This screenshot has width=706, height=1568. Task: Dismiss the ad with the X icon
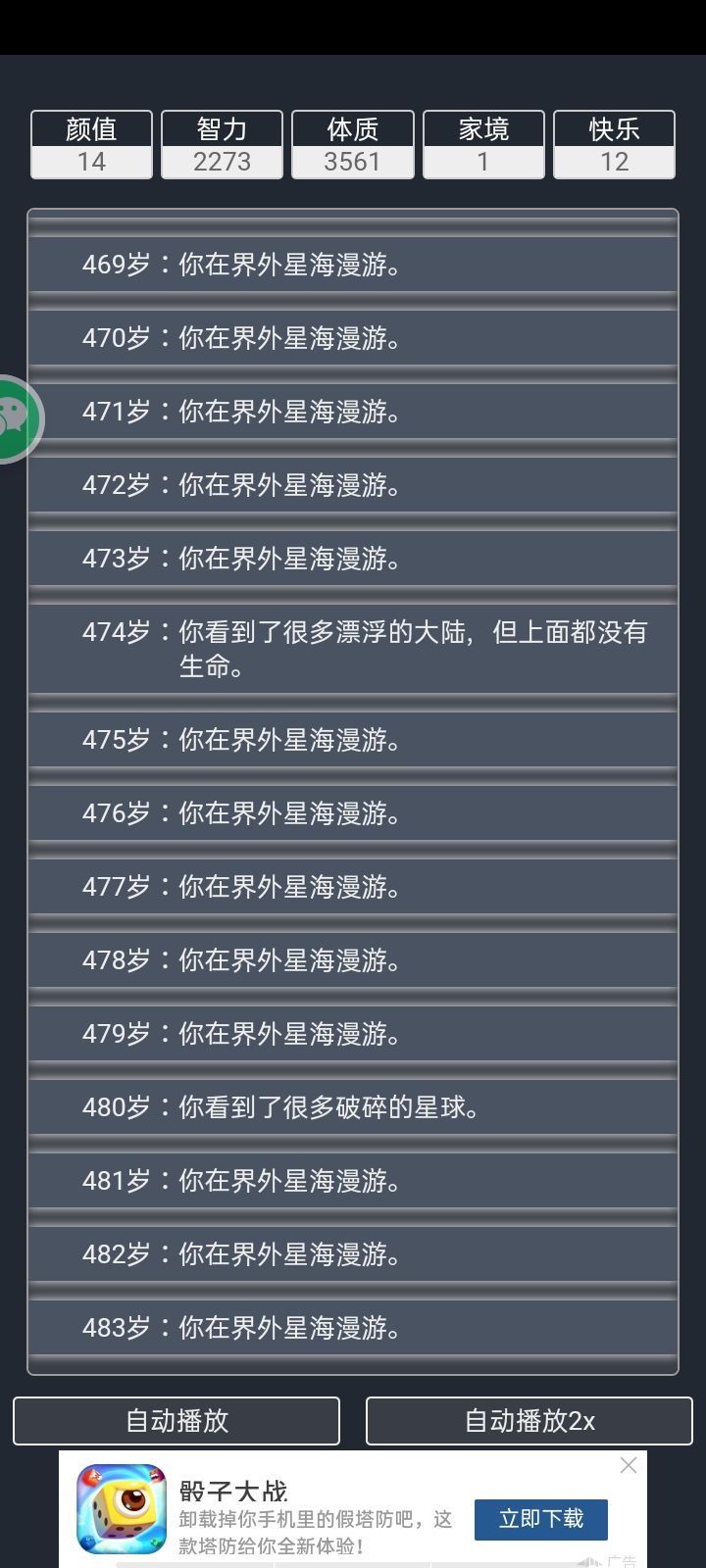tap(628, 1465)
